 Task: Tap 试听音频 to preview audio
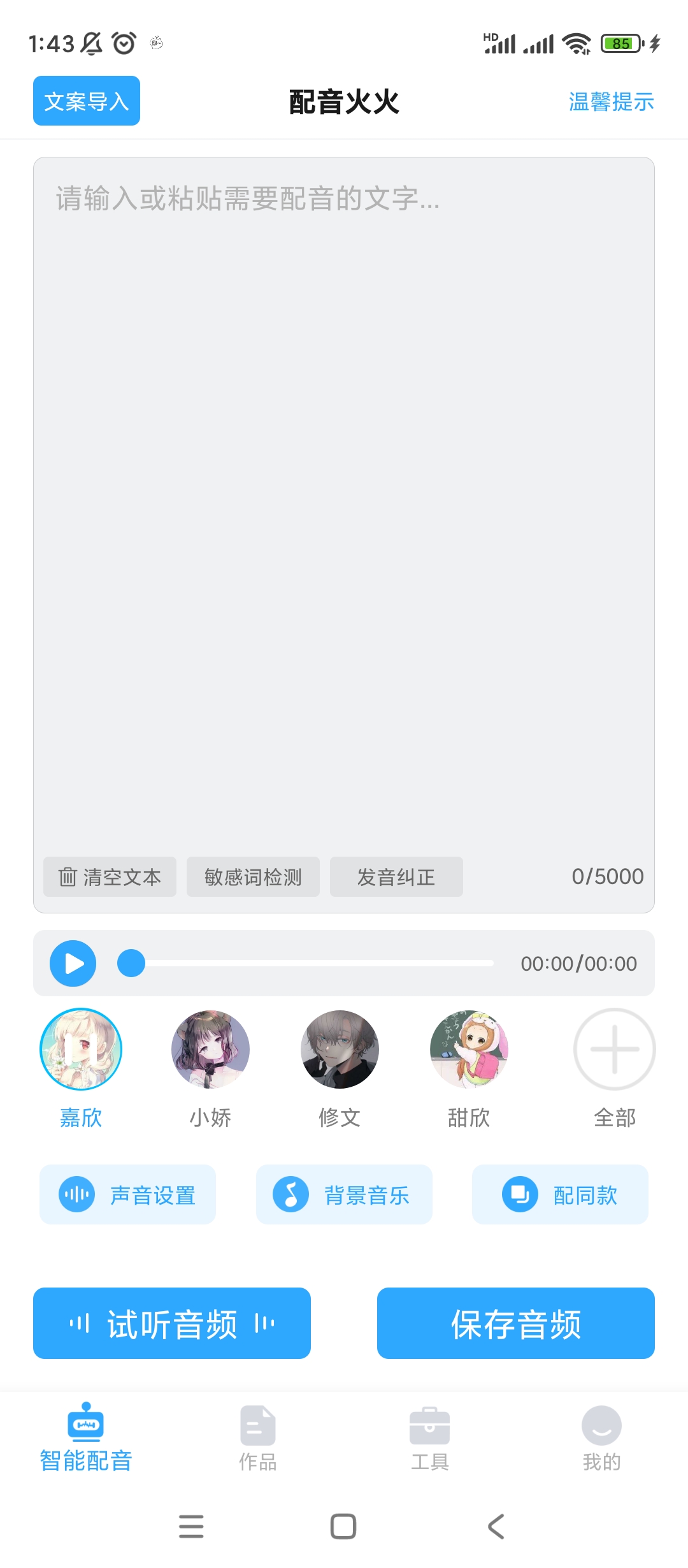[172, 1323]
